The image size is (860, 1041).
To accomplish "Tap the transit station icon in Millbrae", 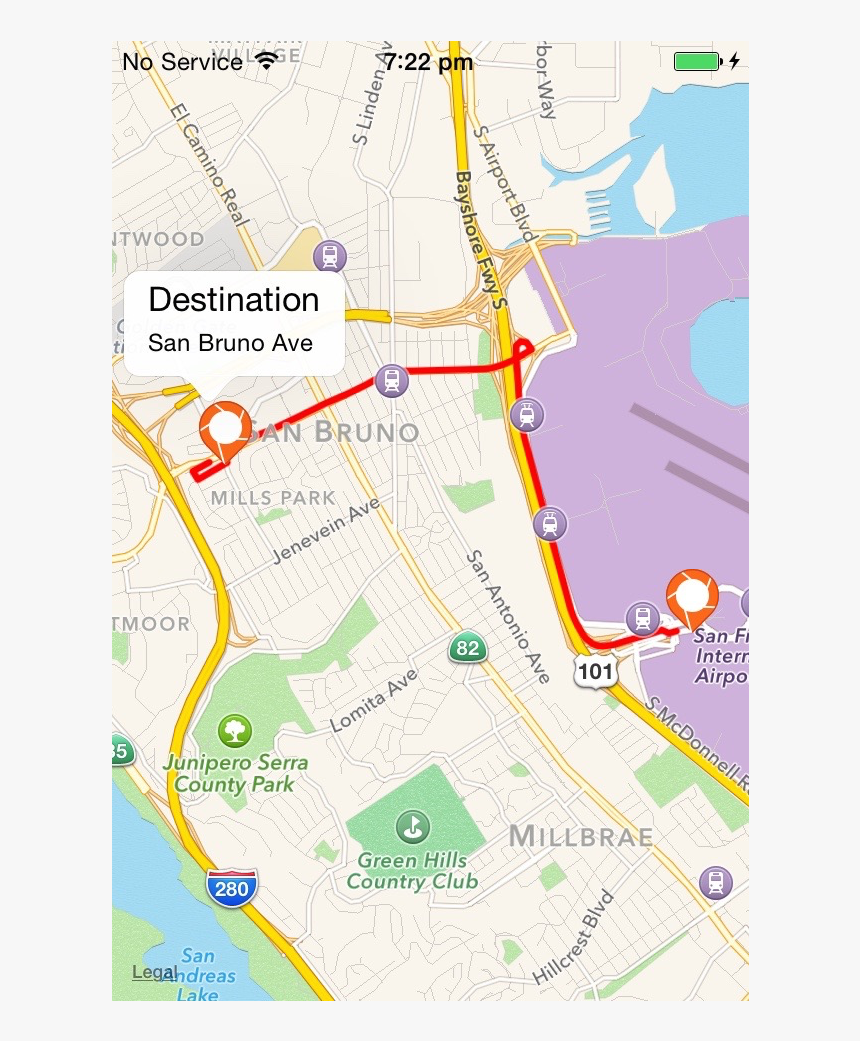I will coord(715,882).
